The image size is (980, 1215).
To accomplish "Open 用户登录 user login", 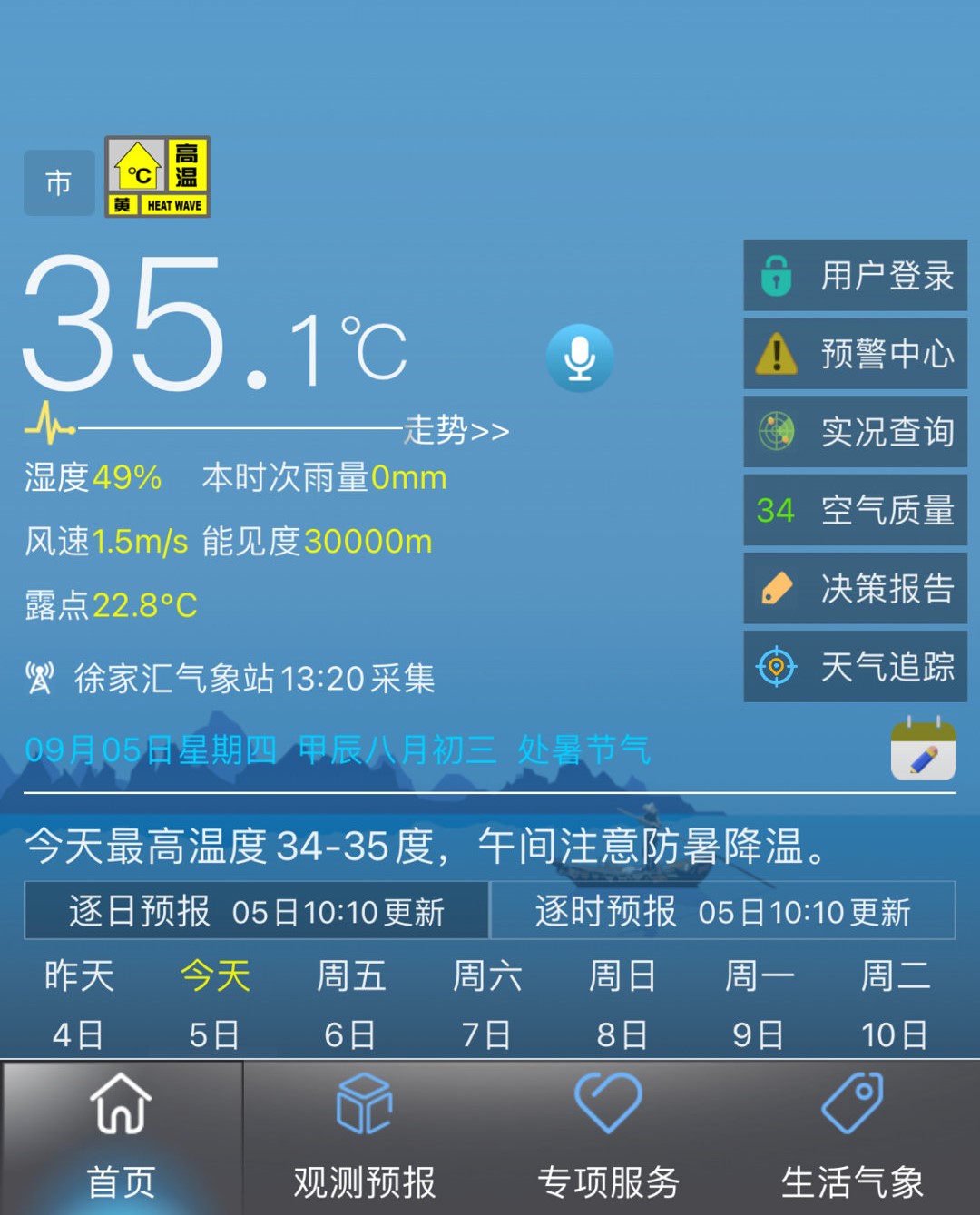I will click(855, 276).
